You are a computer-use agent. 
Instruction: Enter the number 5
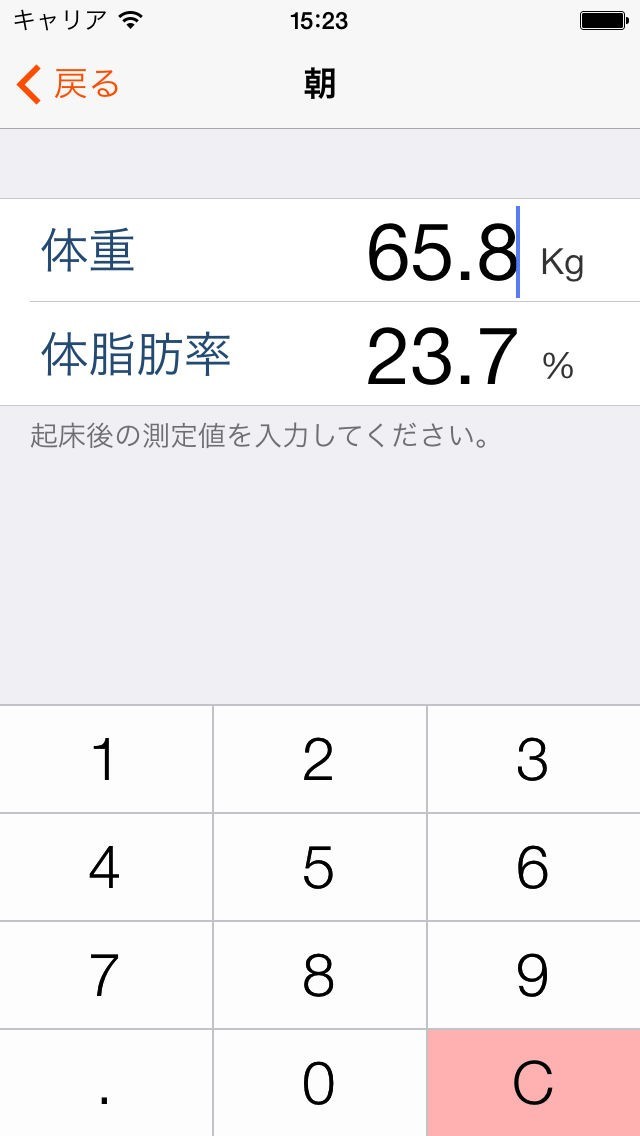pyautogui.click(x=319, y=868)
